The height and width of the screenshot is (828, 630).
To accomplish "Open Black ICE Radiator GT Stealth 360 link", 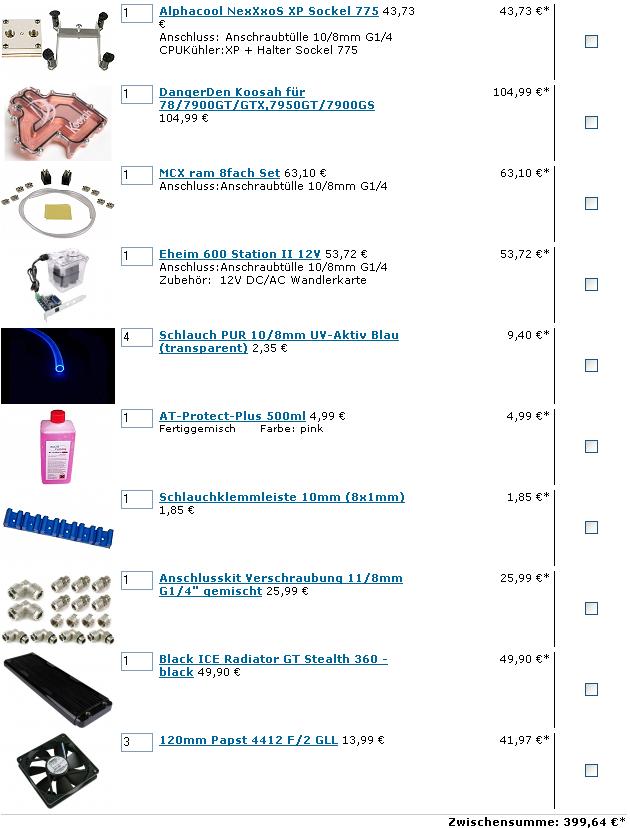I will pos(272,659).
